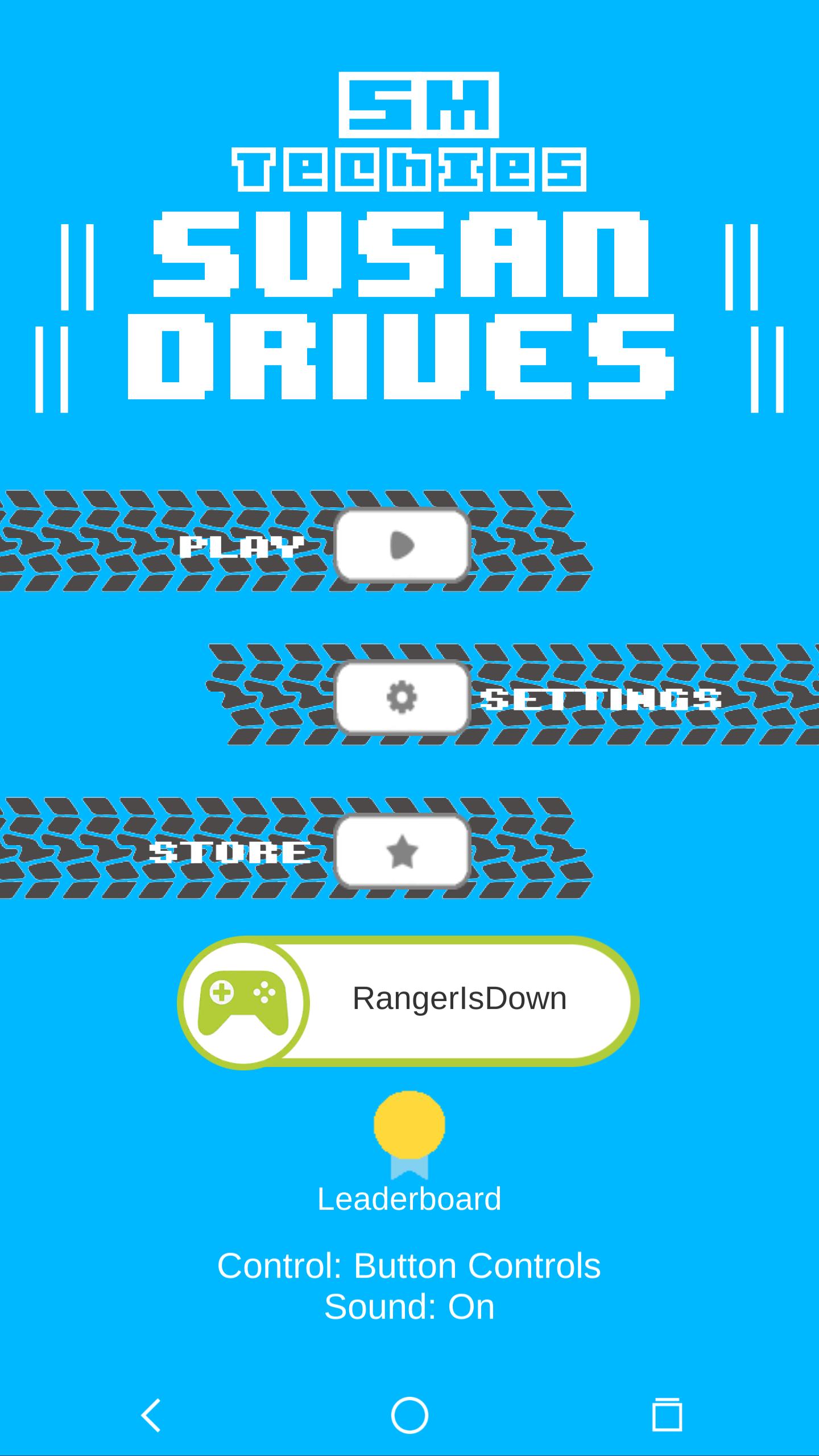View the Leaderboard medal
Viewport: 819px width, 1456px height.
click(409, 1137)
